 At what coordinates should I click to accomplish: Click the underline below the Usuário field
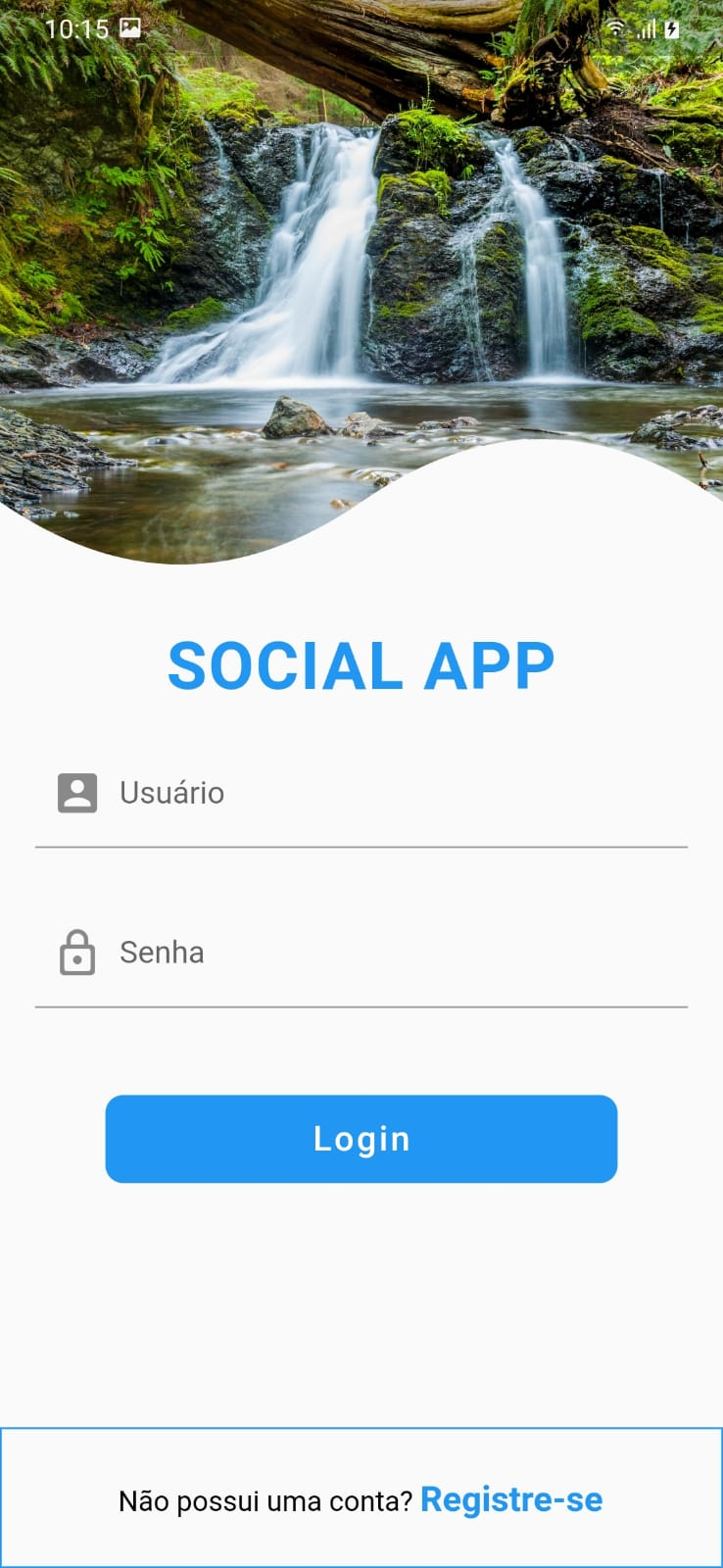pyautogui.click(x=361, y=843)
